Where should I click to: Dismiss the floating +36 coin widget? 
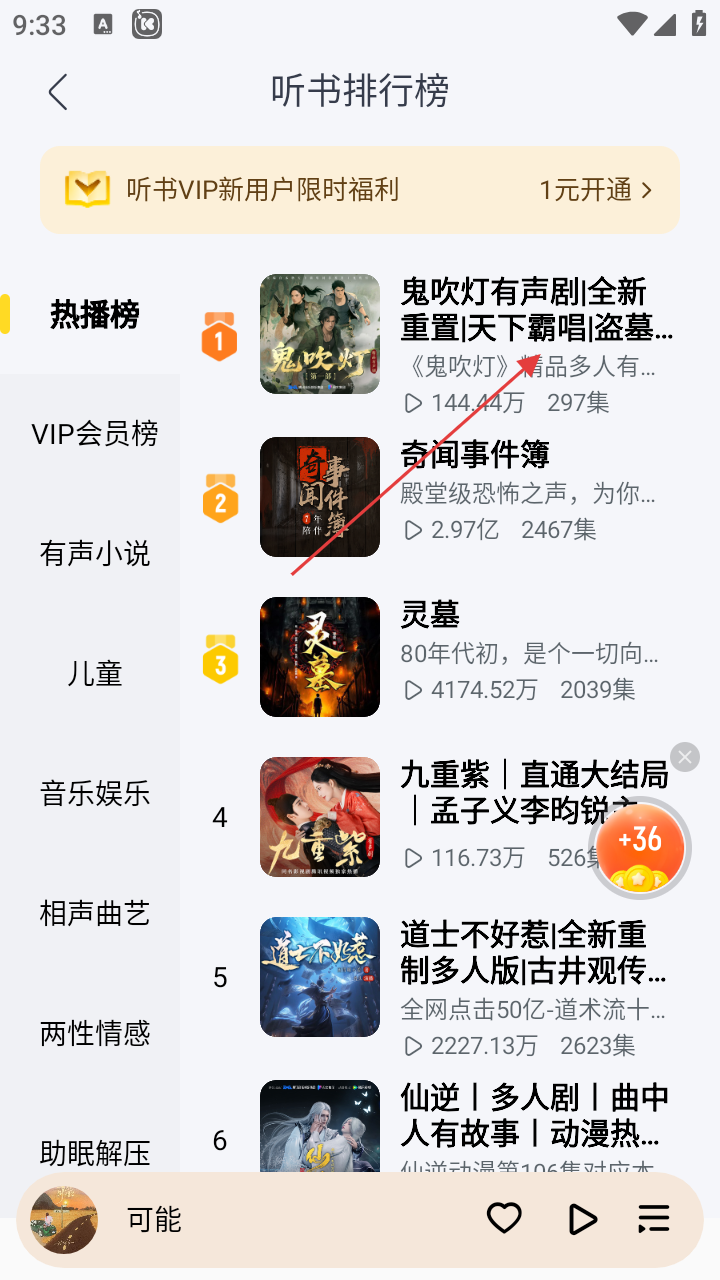[x=685, y=757]
